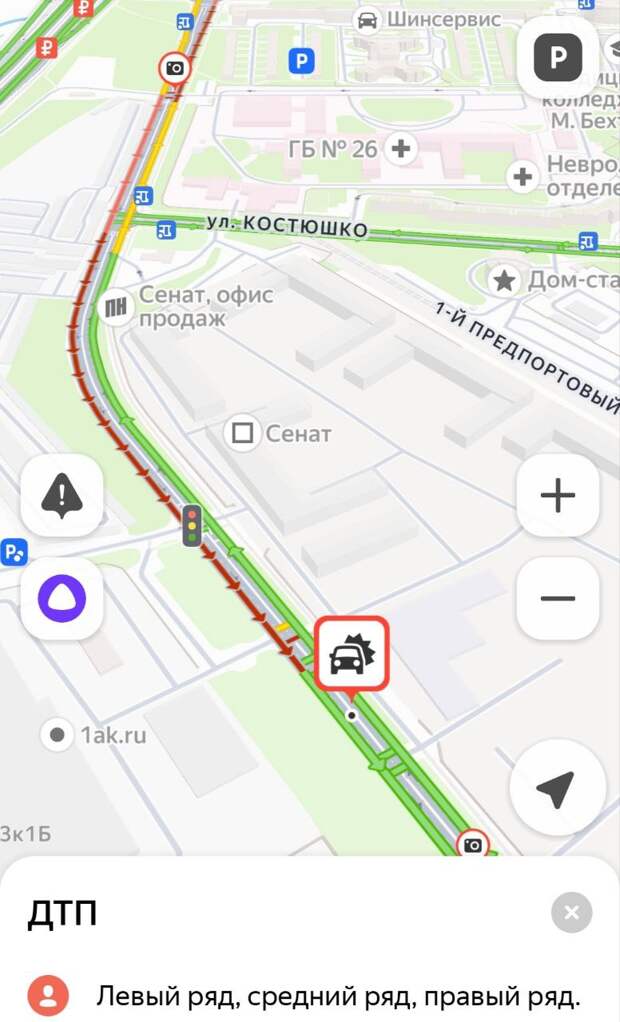
Task: Toggle the parking layer button
Action: [x=558, y=59]
